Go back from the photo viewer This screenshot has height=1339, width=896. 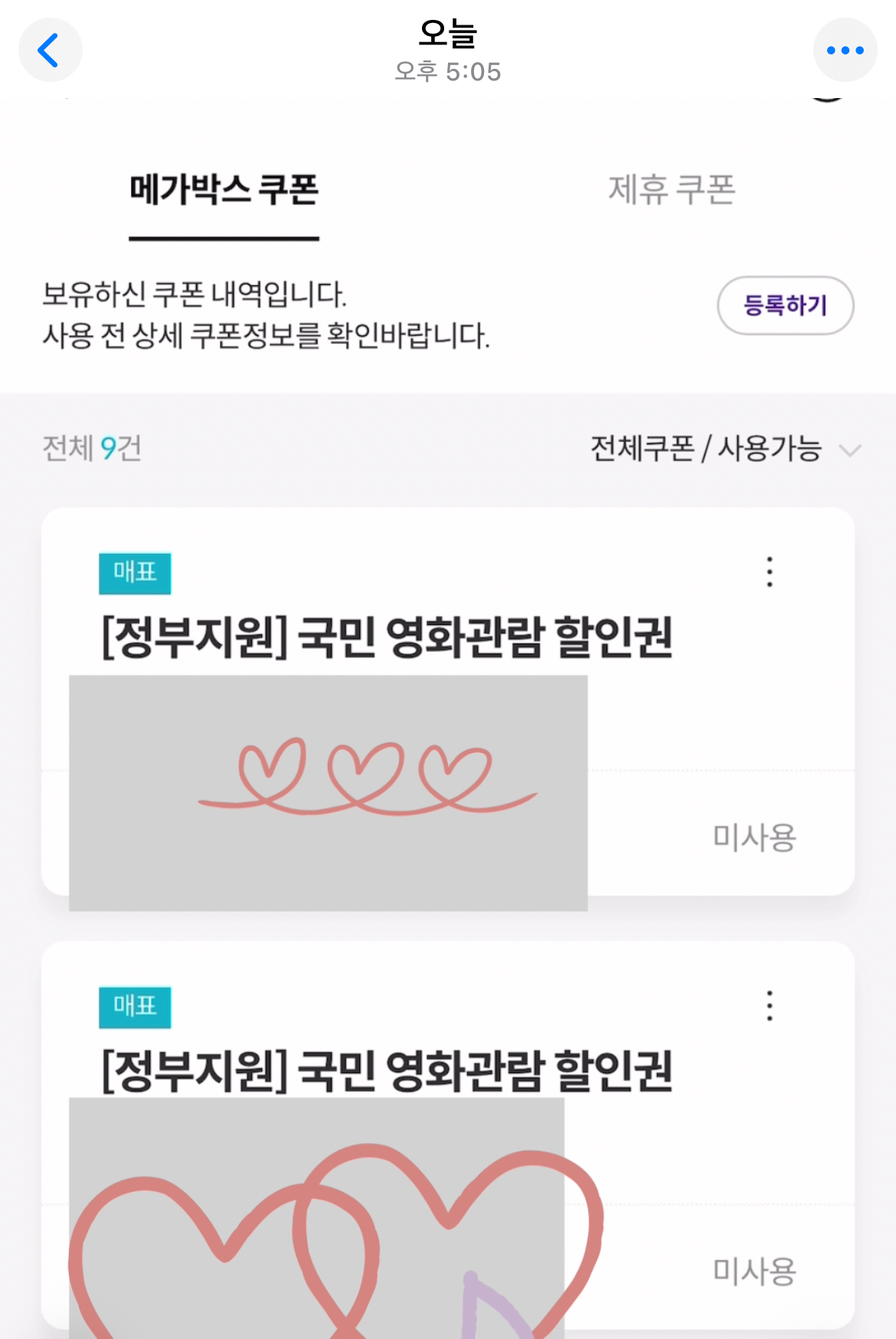click(x=50, y=51)
